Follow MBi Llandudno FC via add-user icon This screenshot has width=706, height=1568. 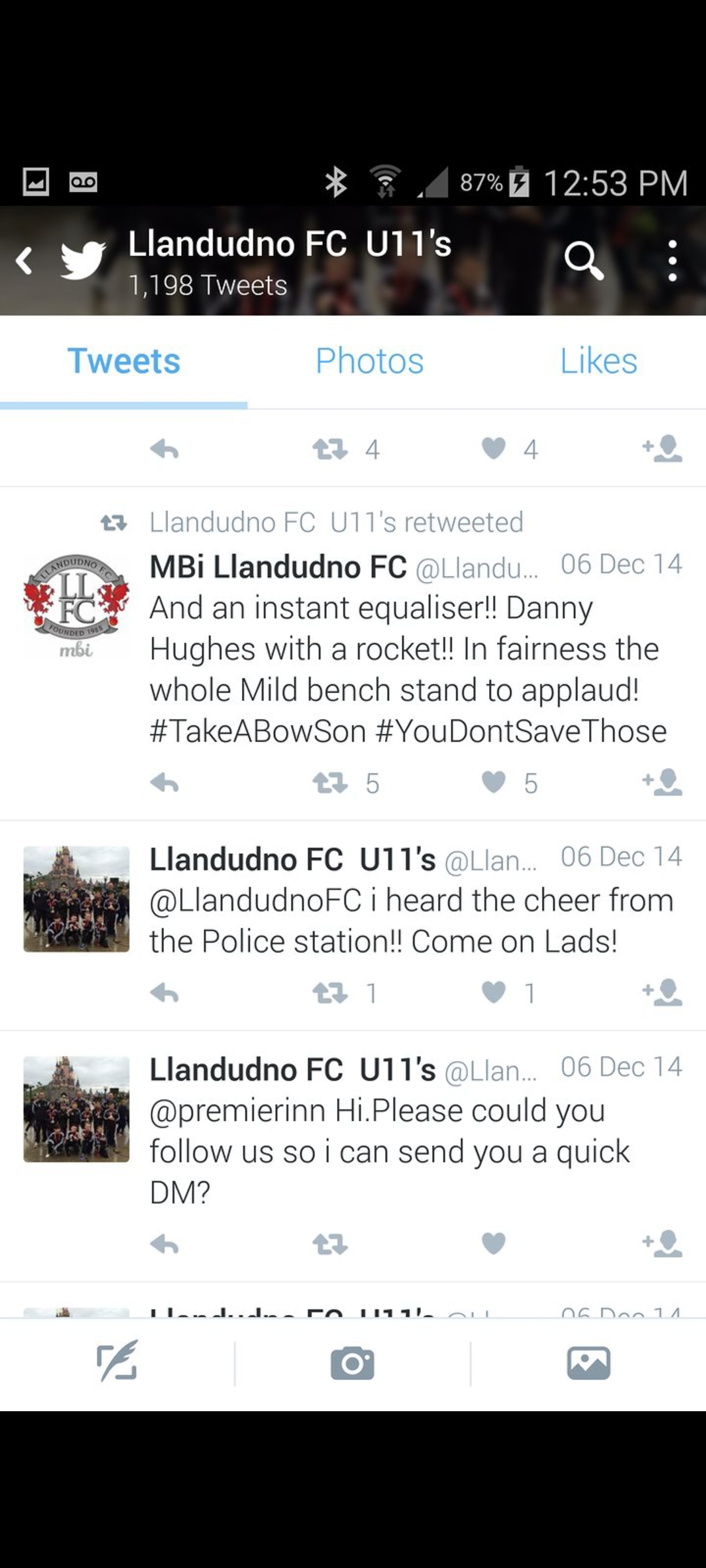(x=663, y=782)
